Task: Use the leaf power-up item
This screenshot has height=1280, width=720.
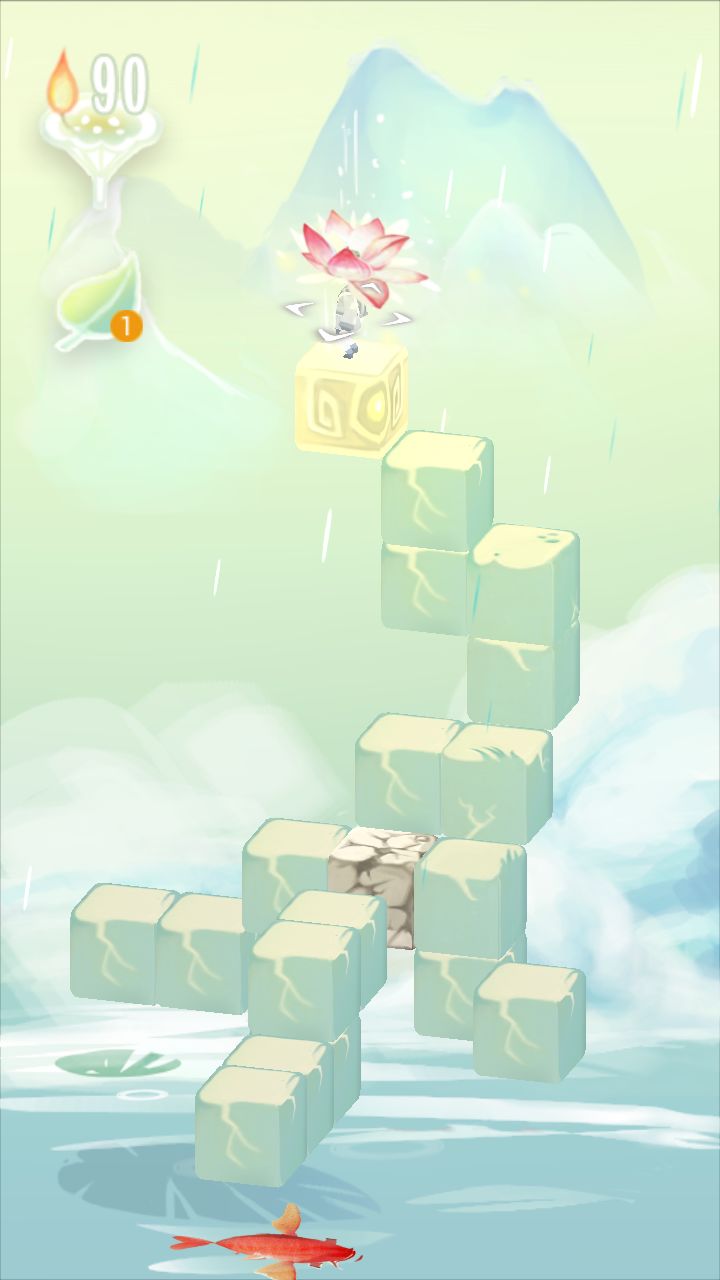Action: click(98, 301)
